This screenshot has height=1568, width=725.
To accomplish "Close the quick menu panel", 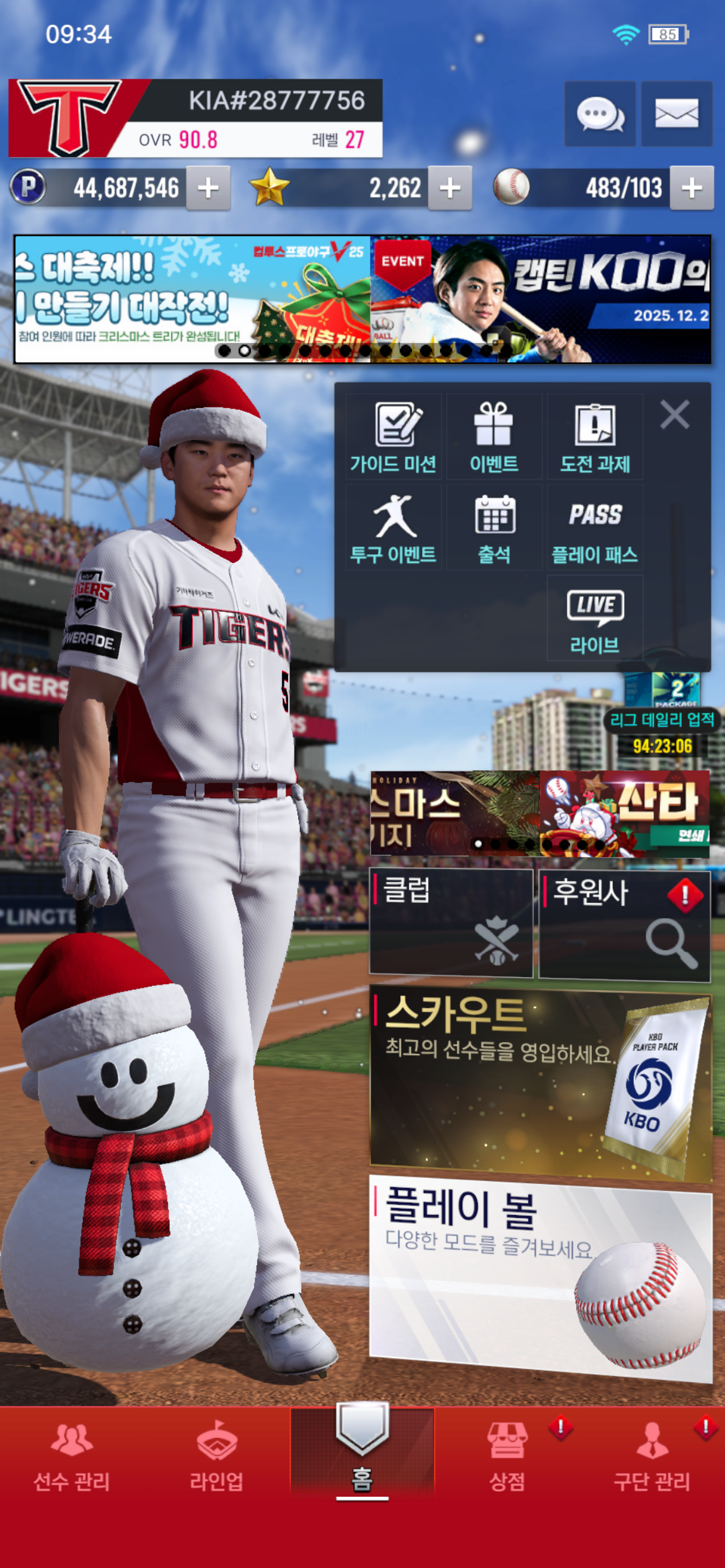I will tap(674, 414).
